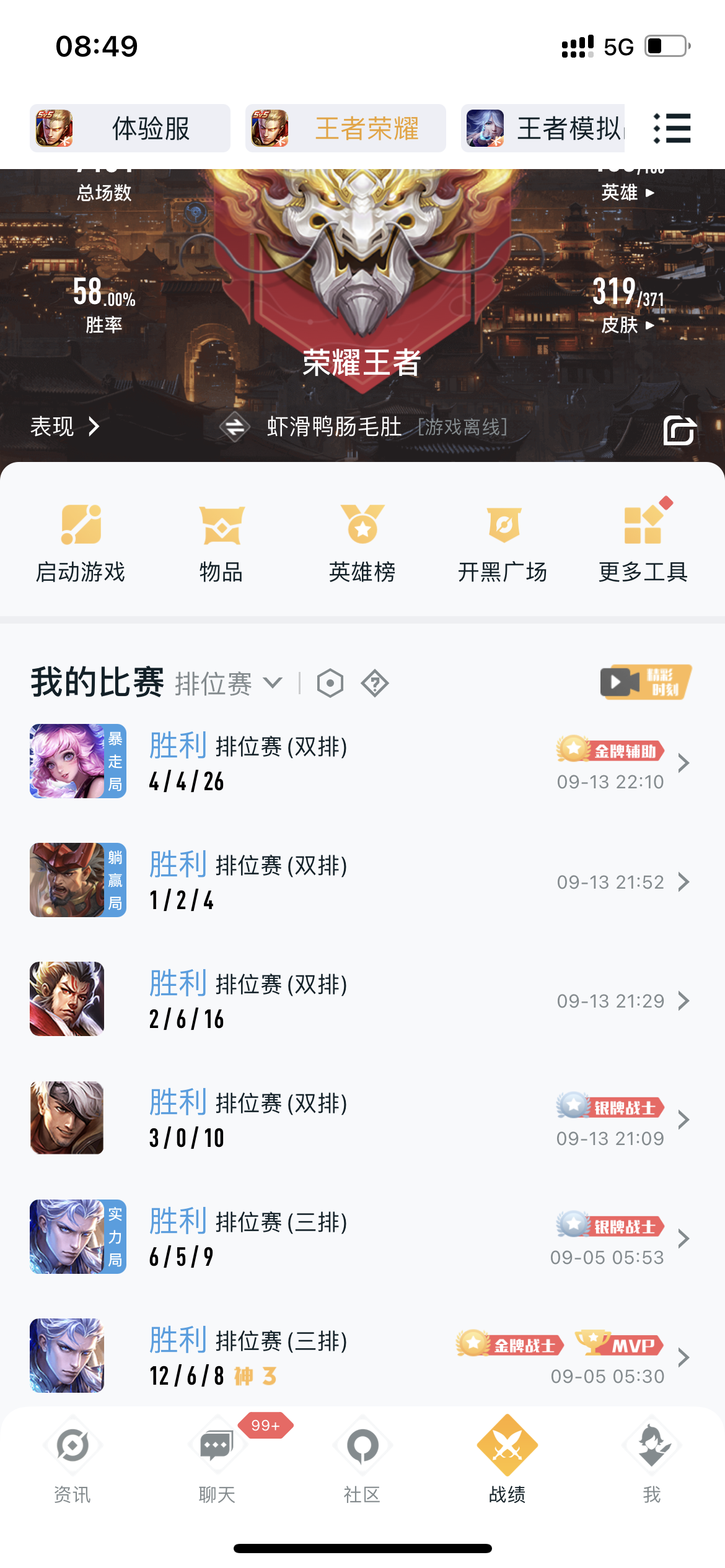Switch to the 王者模拟 game tab
The height and width of the screenshot is (1568, 725).
pos(544,129)
